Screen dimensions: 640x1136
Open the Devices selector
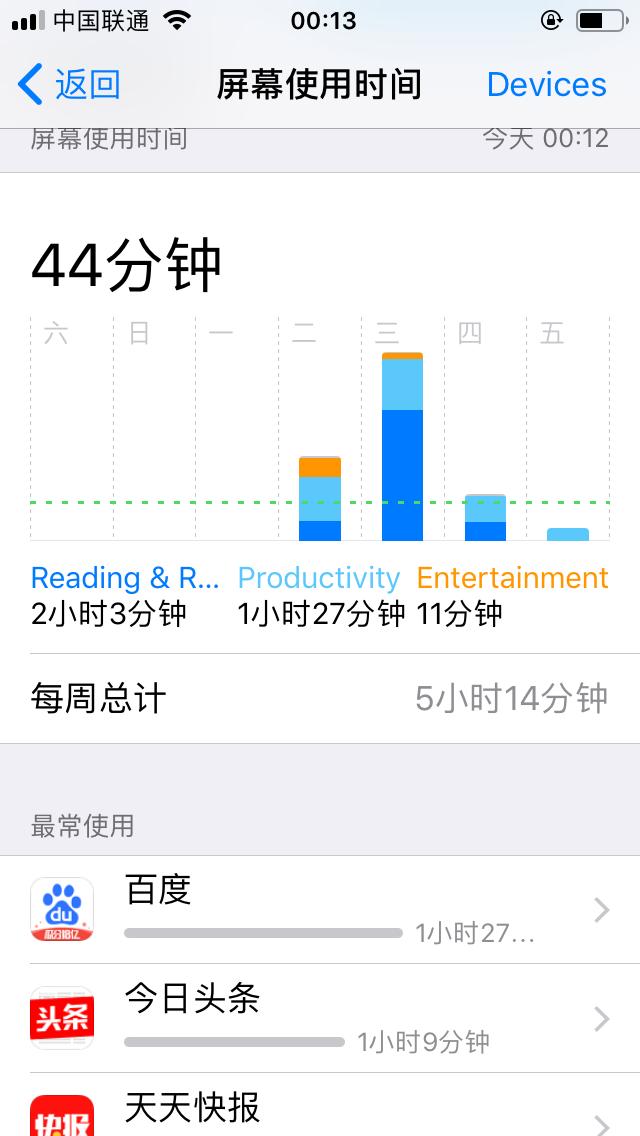[x=547, y=85]
